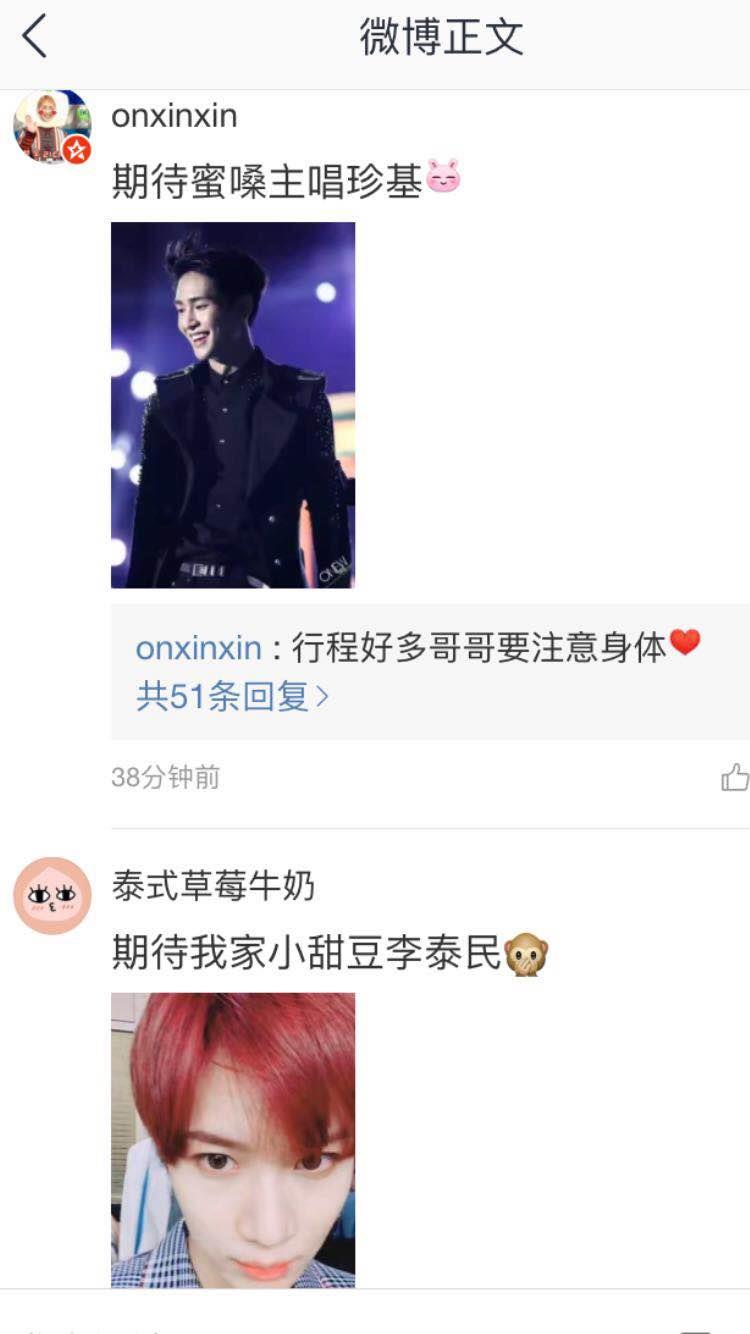View the red-haired photo in 泰式草莓牛奶's comment
Viewport: 750px width, 1334px height.
(232, 1140)
